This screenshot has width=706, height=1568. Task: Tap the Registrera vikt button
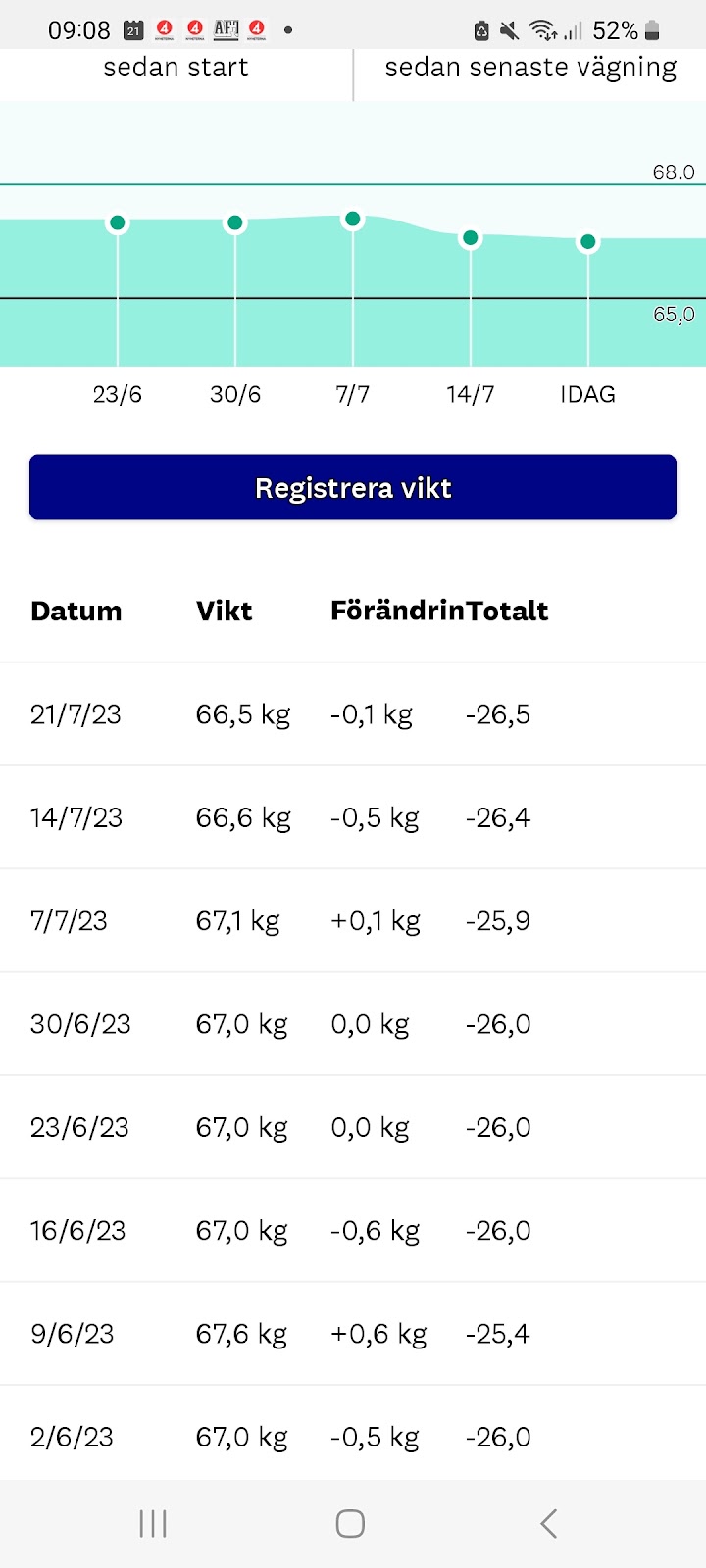coord(353,487)
